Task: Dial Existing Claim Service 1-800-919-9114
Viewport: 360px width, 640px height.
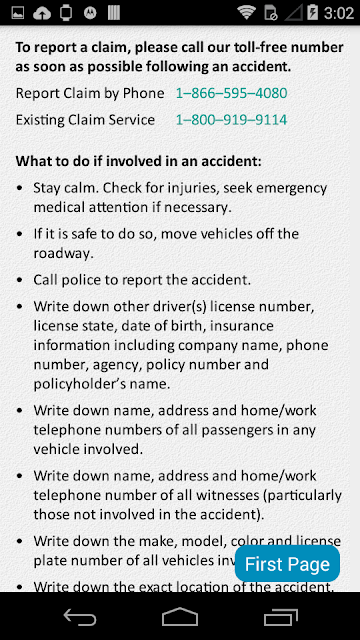Action: (231, 120)
